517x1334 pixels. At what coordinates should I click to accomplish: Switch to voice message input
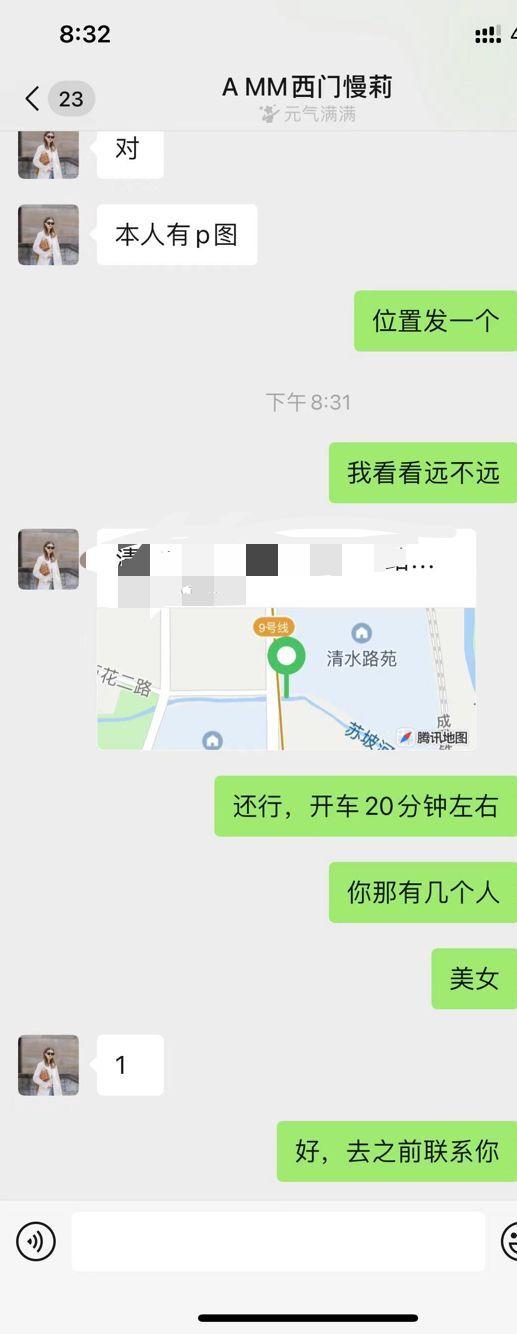point(36,1242)
